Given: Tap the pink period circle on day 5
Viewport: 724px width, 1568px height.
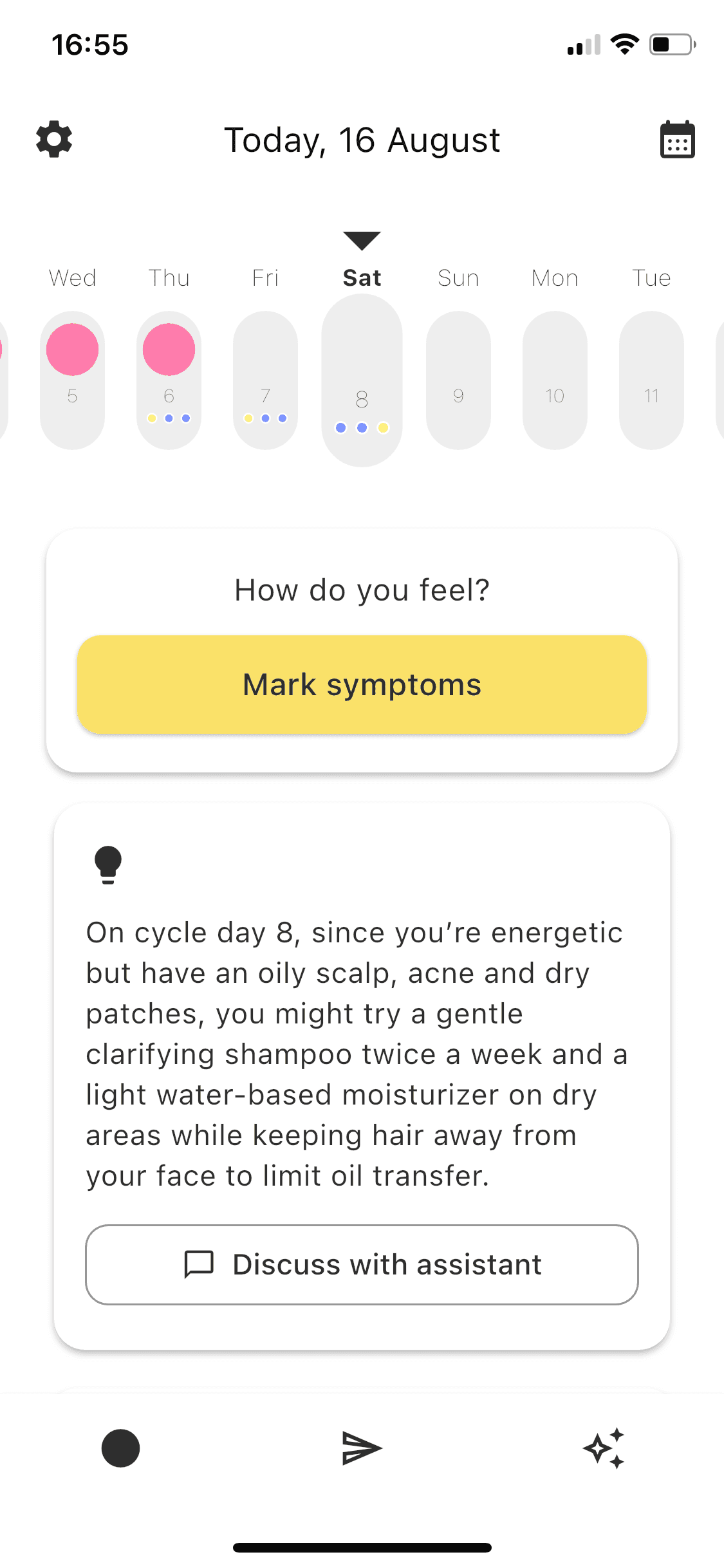Looking at the screenshot, I should coord(72,349).
